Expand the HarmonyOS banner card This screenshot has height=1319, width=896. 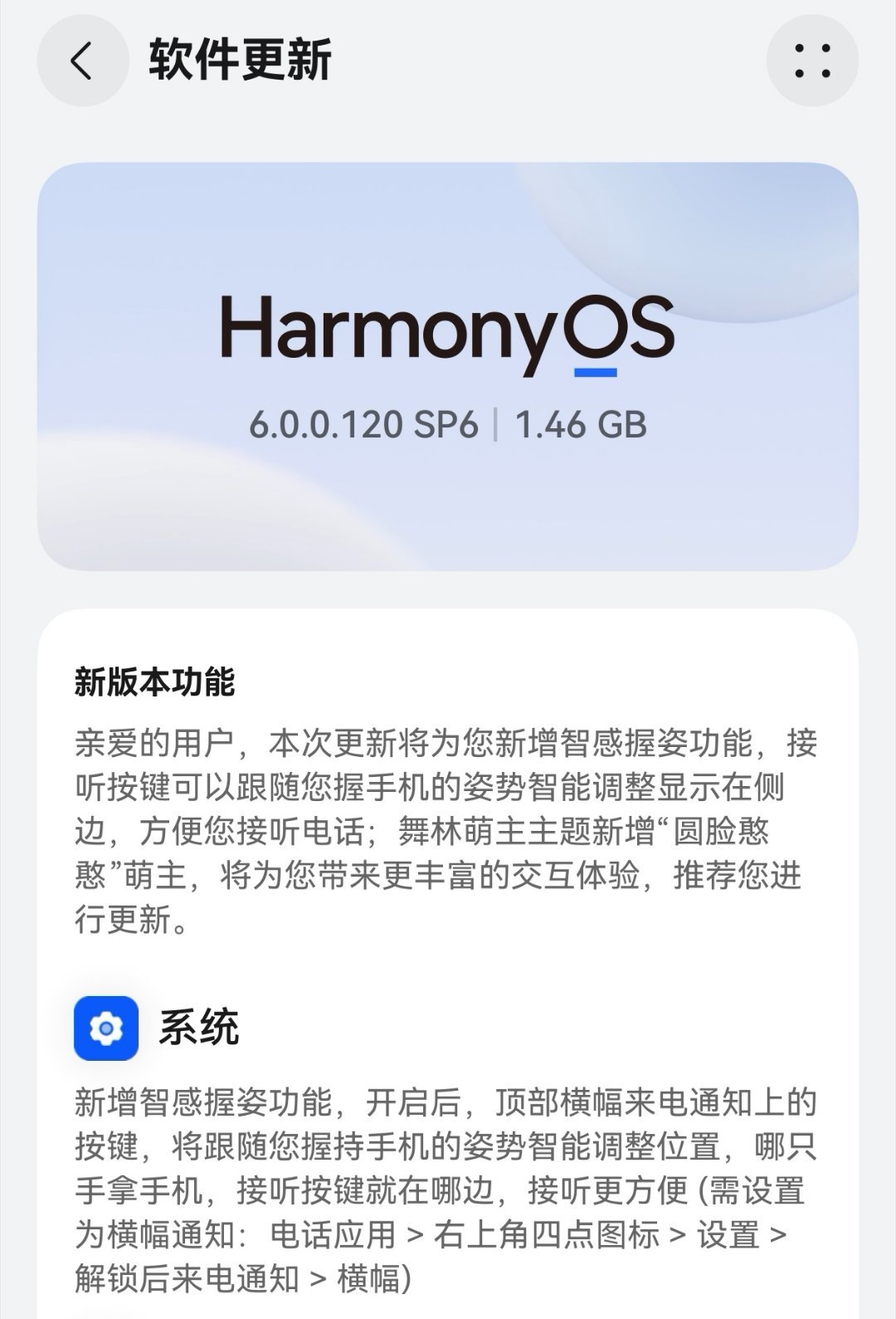448,365
